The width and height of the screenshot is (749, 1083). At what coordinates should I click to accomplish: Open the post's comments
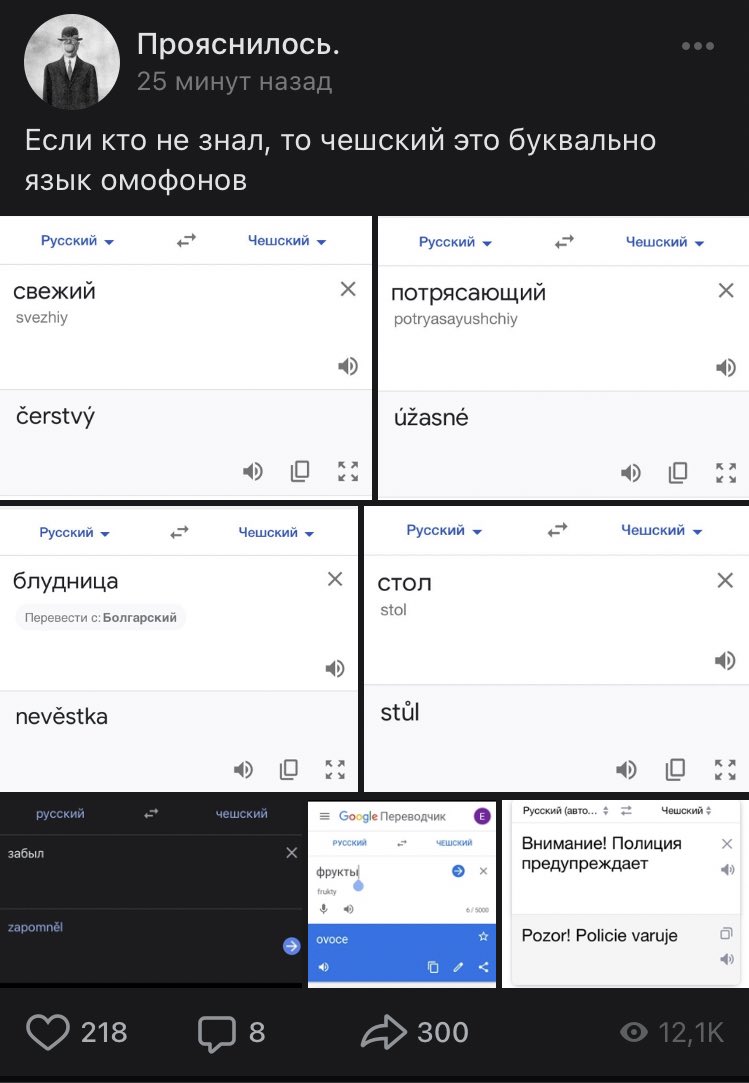217,1032
